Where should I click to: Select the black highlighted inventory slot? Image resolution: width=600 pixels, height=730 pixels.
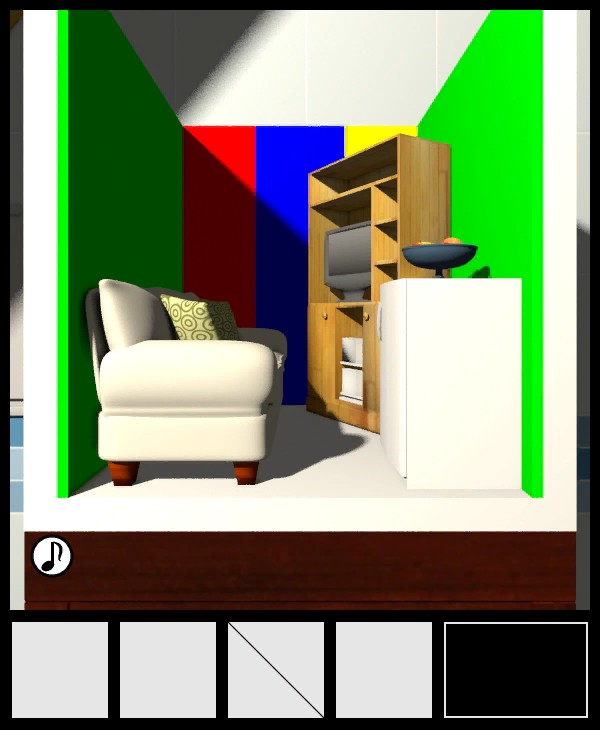(x=516, y=670)
